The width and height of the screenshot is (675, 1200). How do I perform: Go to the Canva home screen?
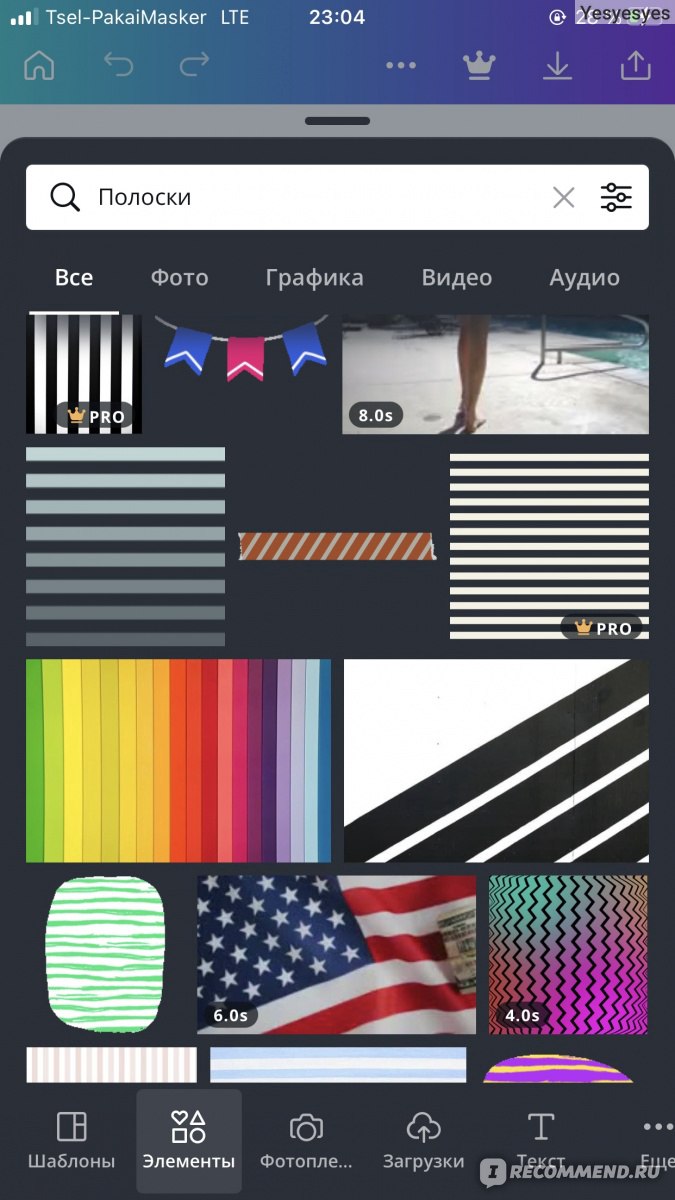(x=39, y=66)
